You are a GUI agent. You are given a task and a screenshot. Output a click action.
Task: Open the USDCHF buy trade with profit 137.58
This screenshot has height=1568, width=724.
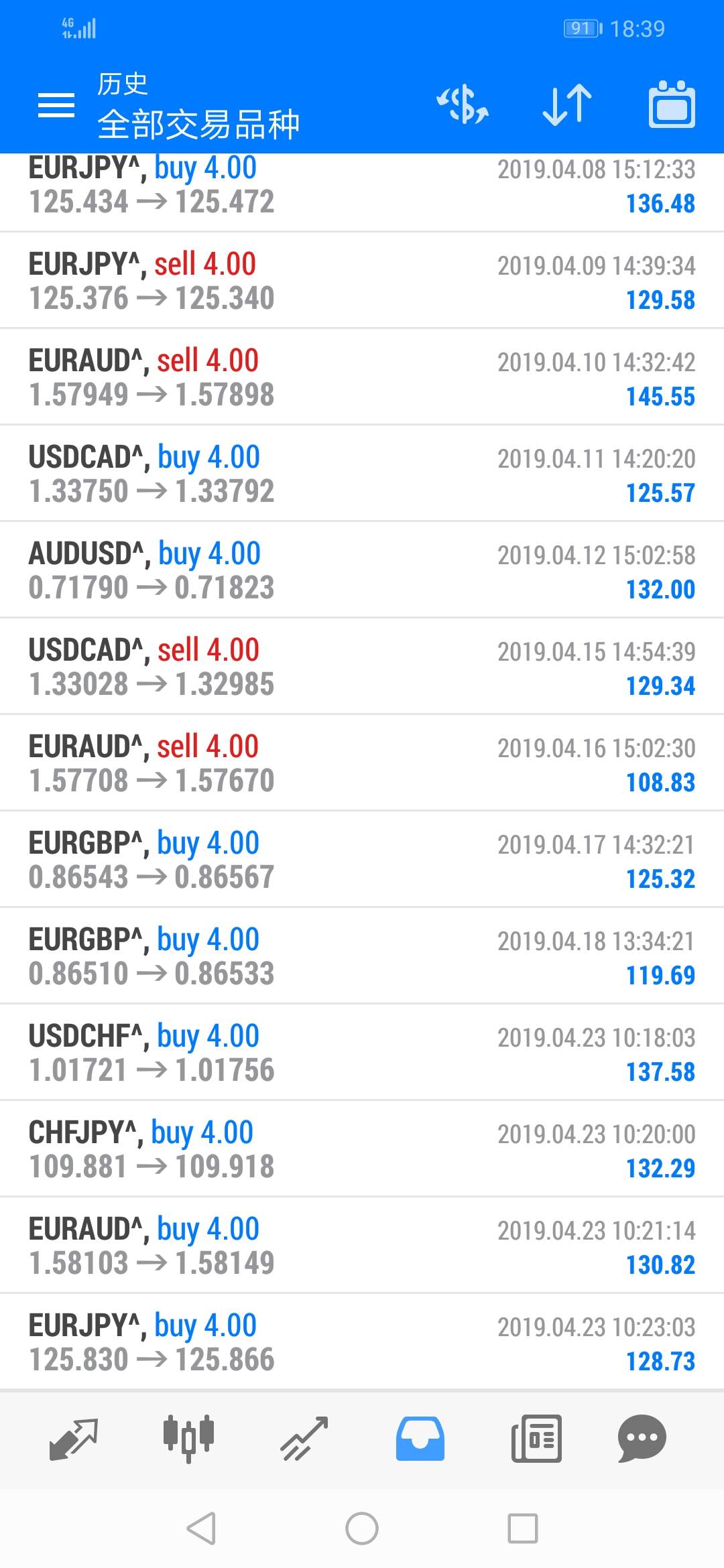[x=362, y=1053]
